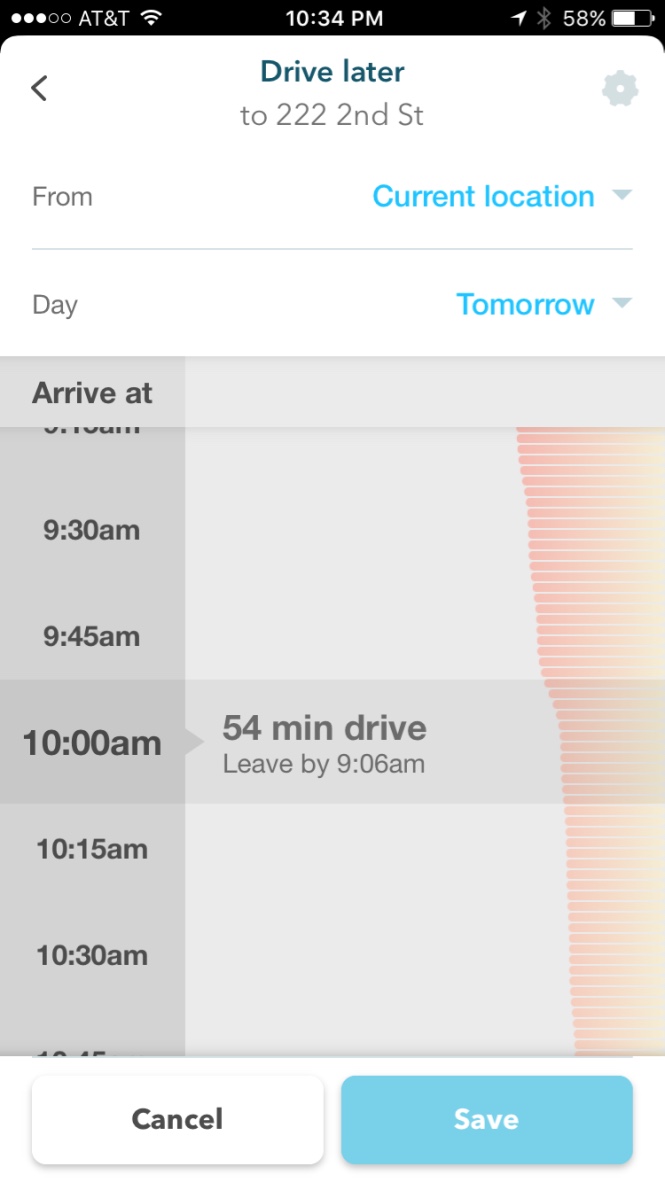Save the planned drive

(486, 1119)
